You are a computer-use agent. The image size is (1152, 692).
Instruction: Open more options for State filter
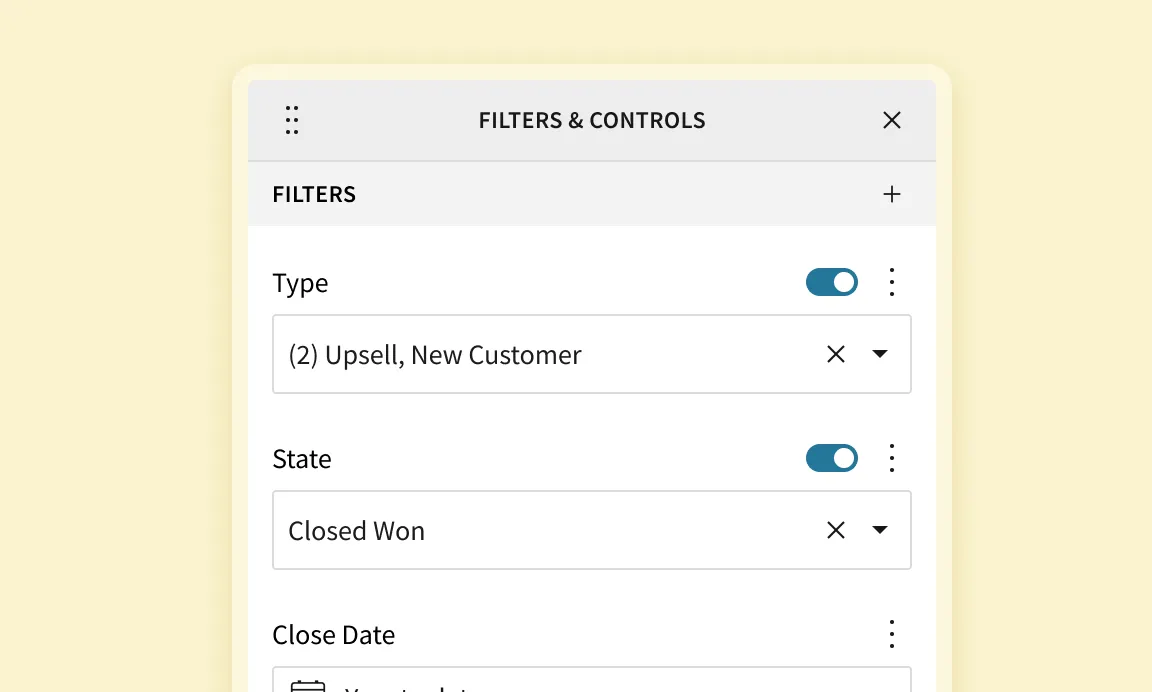(892, 459)
